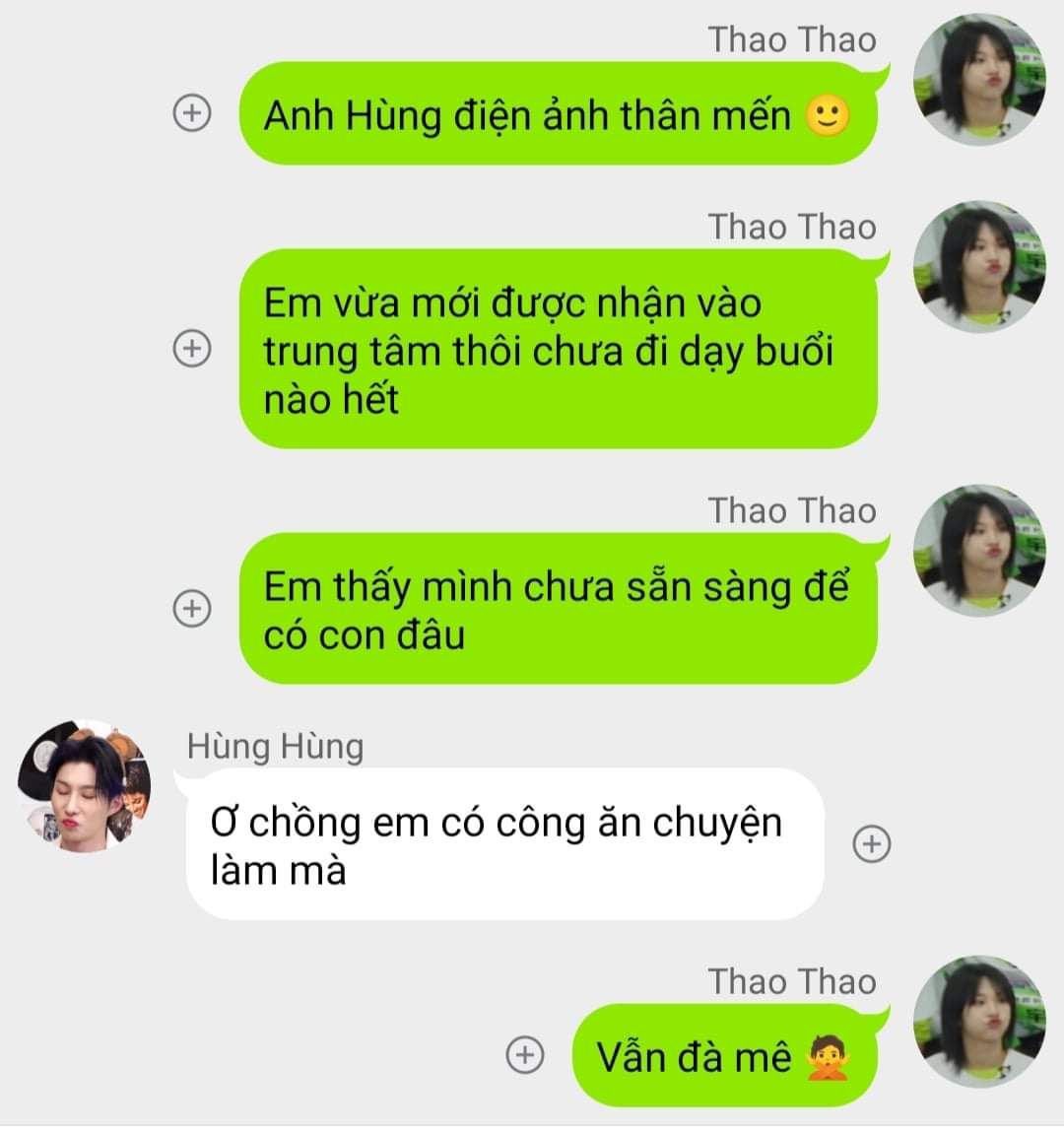Add reaction to the "Em vừa mới được nhận" message

pyautogui.click(x=192, y=348)
